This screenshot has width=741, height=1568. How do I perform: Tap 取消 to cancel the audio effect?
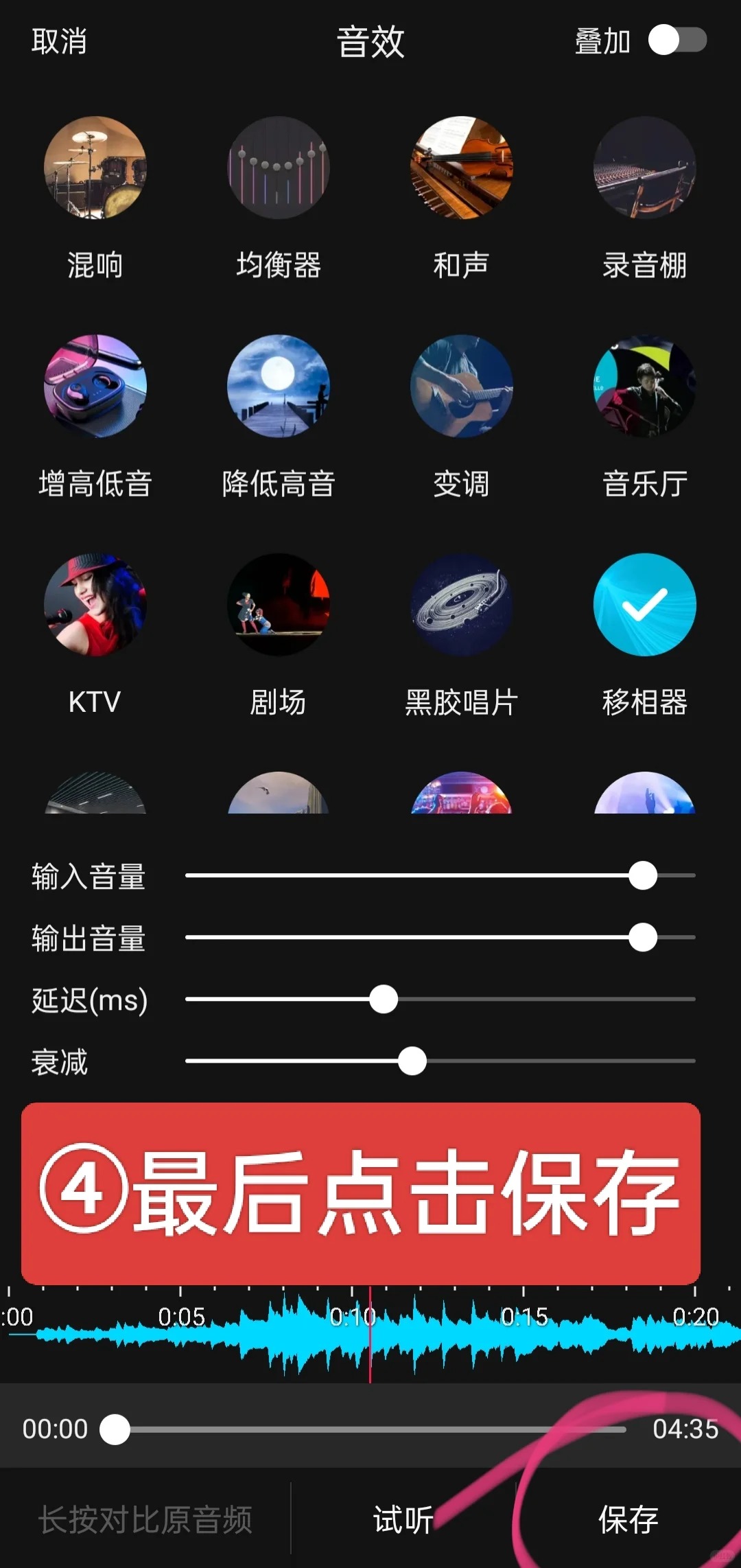coord(59,41)
